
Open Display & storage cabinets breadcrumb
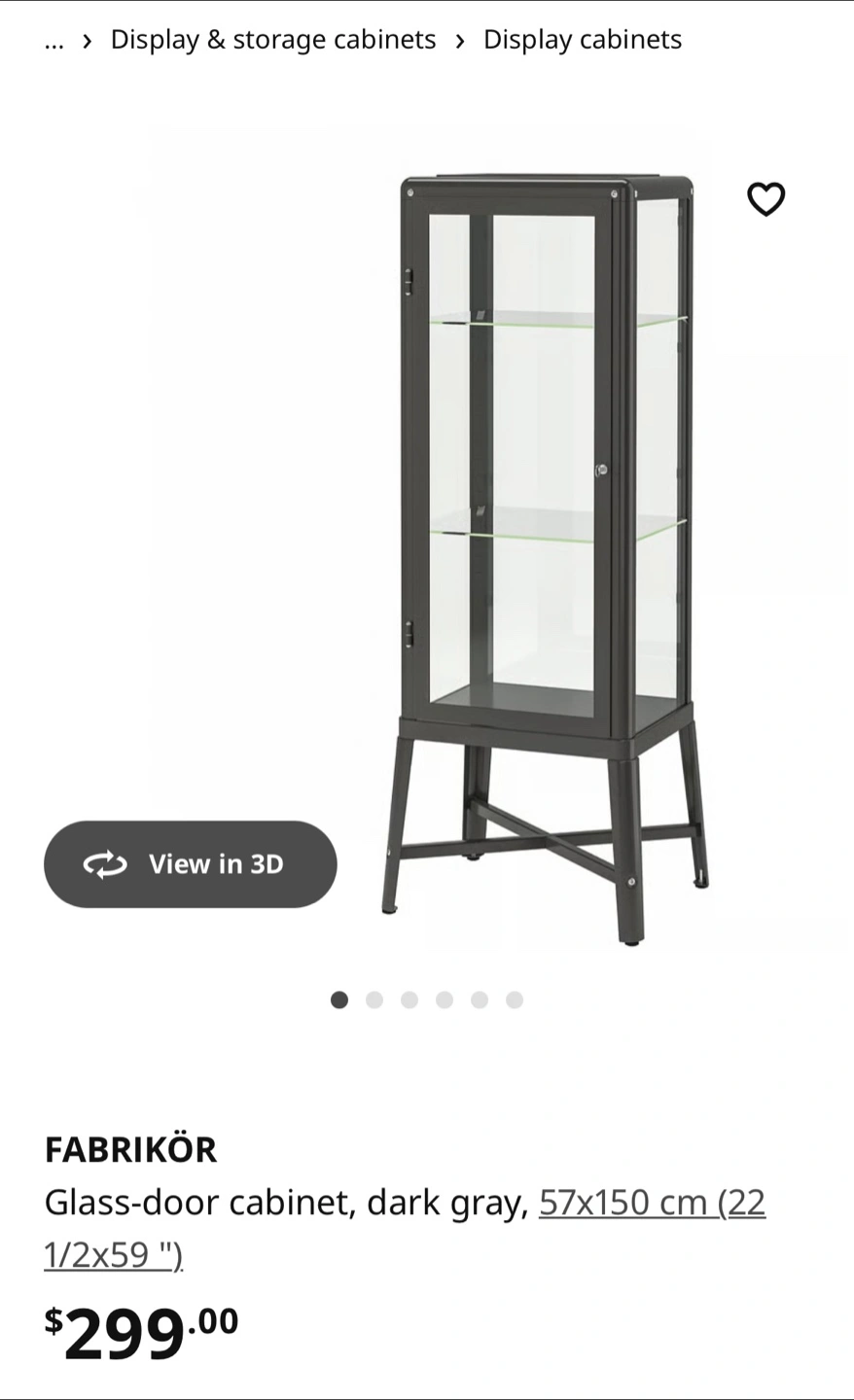(x=272, y=40)
